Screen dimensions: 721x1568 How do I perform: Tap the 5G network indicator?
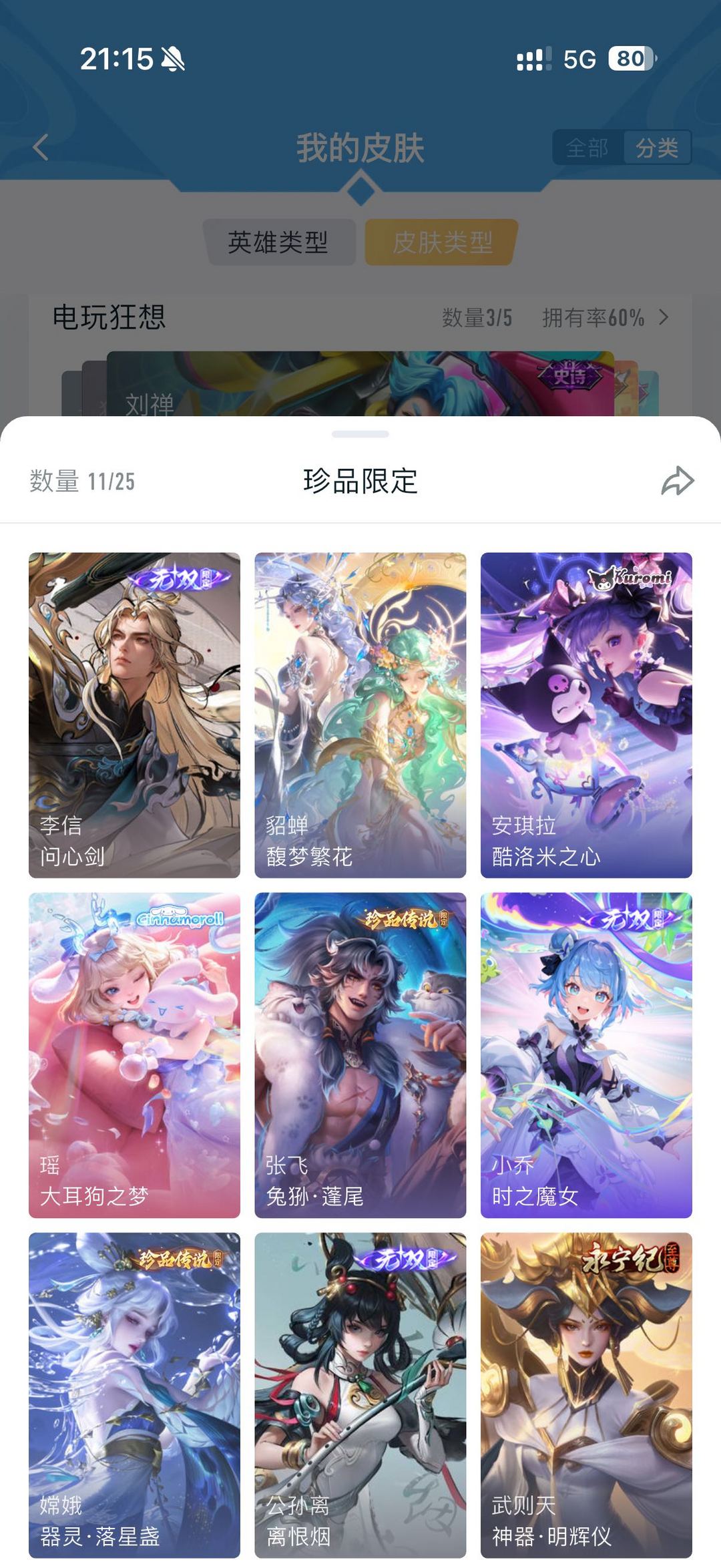tap(578, 59)
